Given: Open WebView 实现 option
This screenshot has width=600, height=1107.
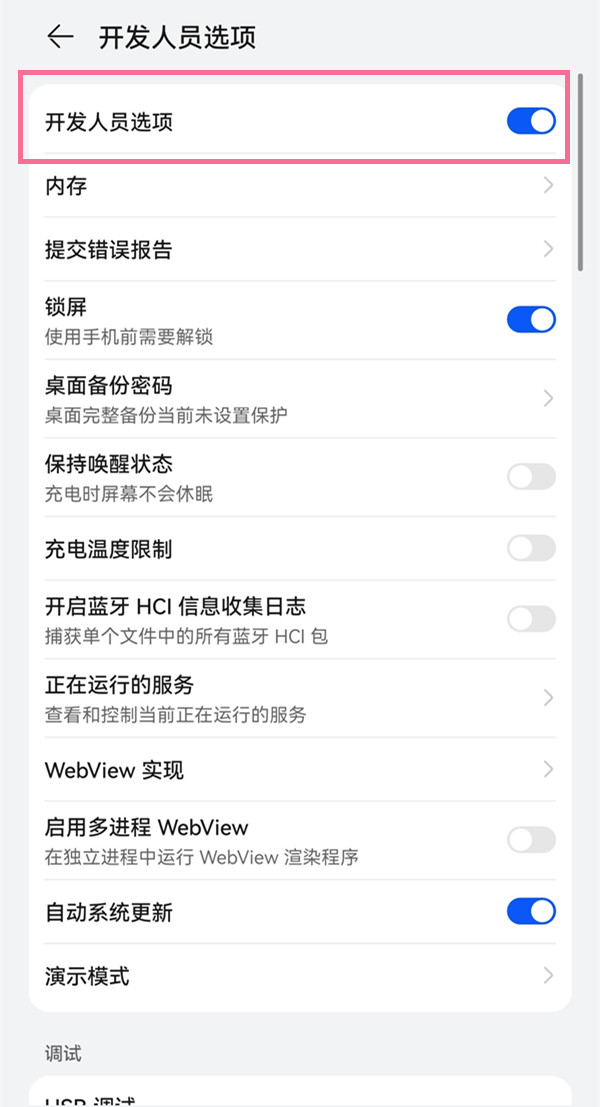Looking at the screenshot, I should click(300, 770).
